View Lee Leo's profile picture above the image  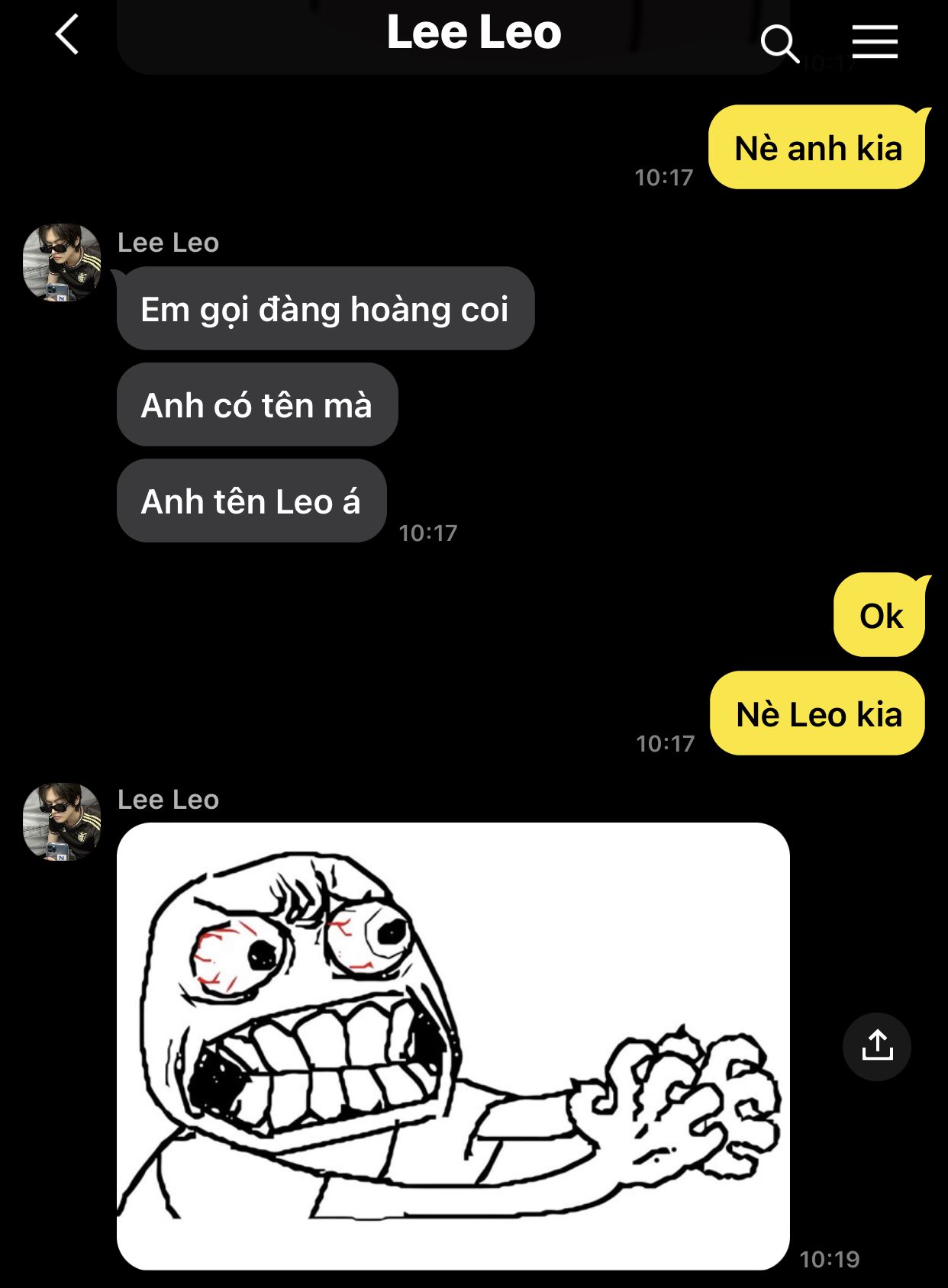click(62, 821)
